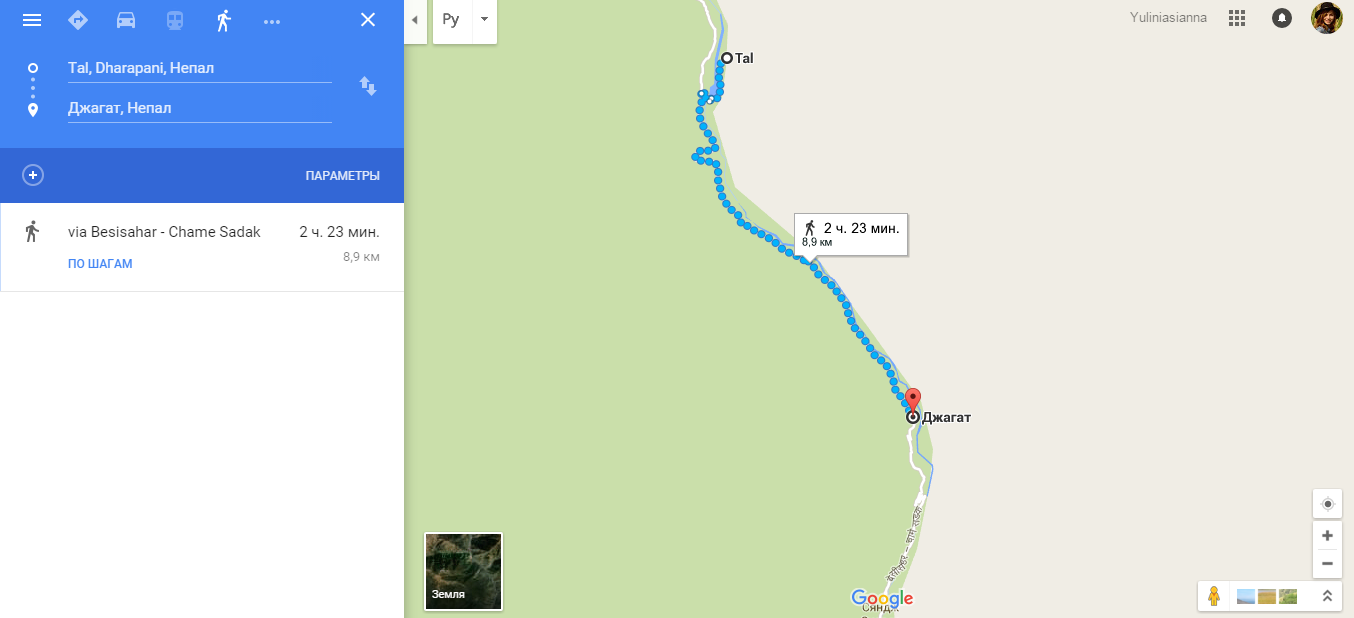Select walking travel mode
Image resolution: width=1354 pixels, height=618 pixels.
(223, 20)
